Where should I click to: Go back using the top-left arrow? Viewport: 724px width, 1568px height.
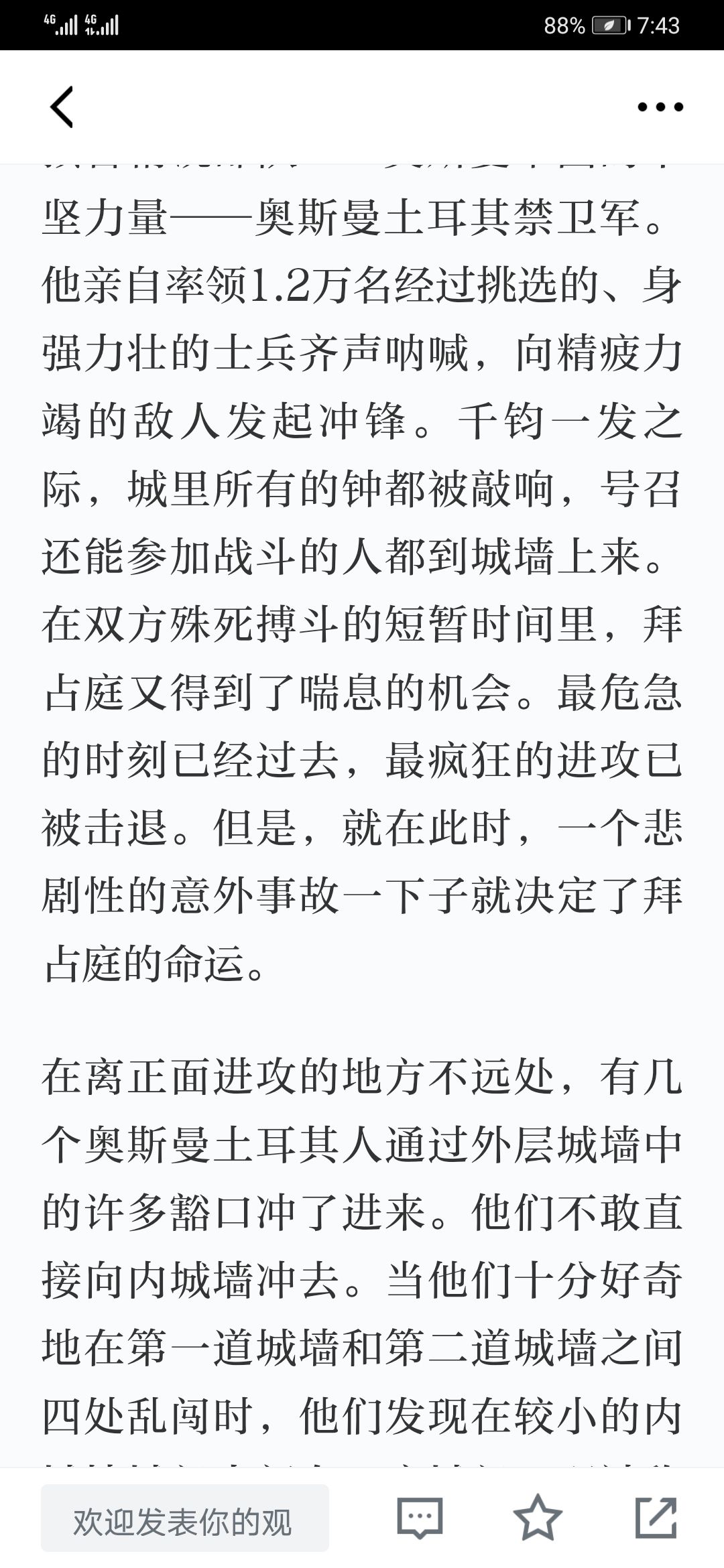click(x=62, y=107)
